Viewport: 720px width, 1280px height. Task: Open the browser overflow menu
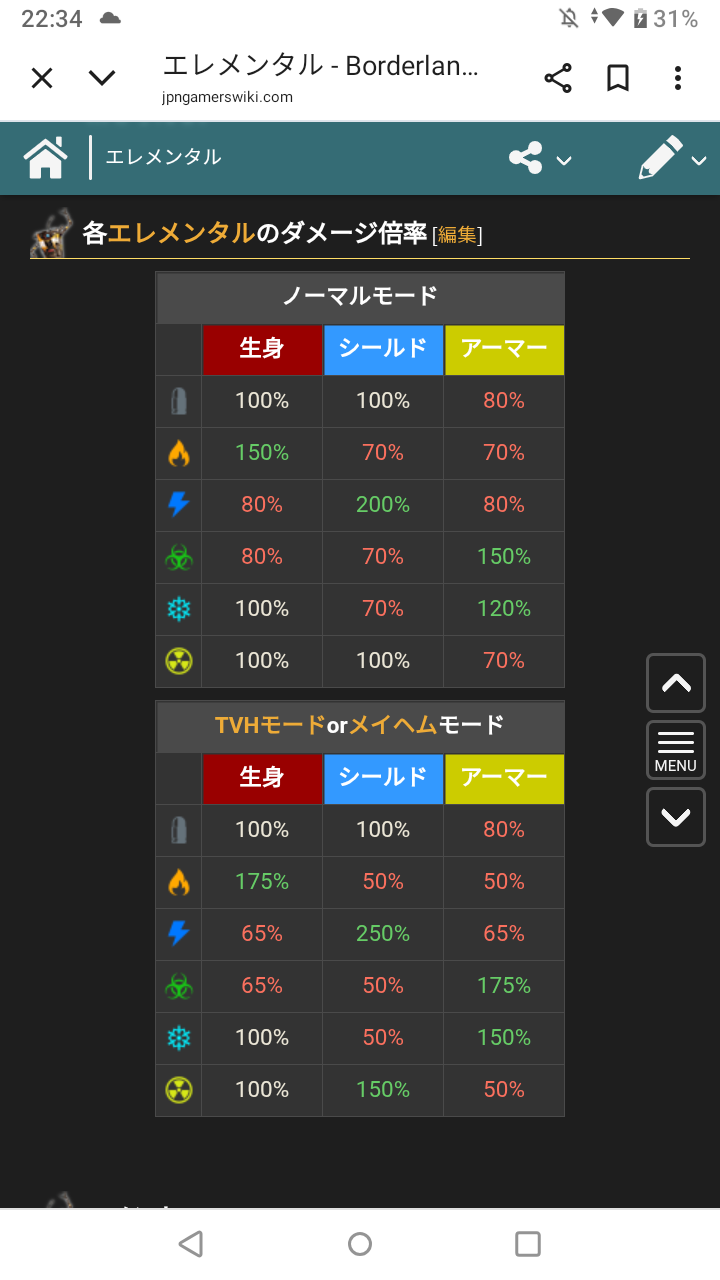tap(678, 78)
